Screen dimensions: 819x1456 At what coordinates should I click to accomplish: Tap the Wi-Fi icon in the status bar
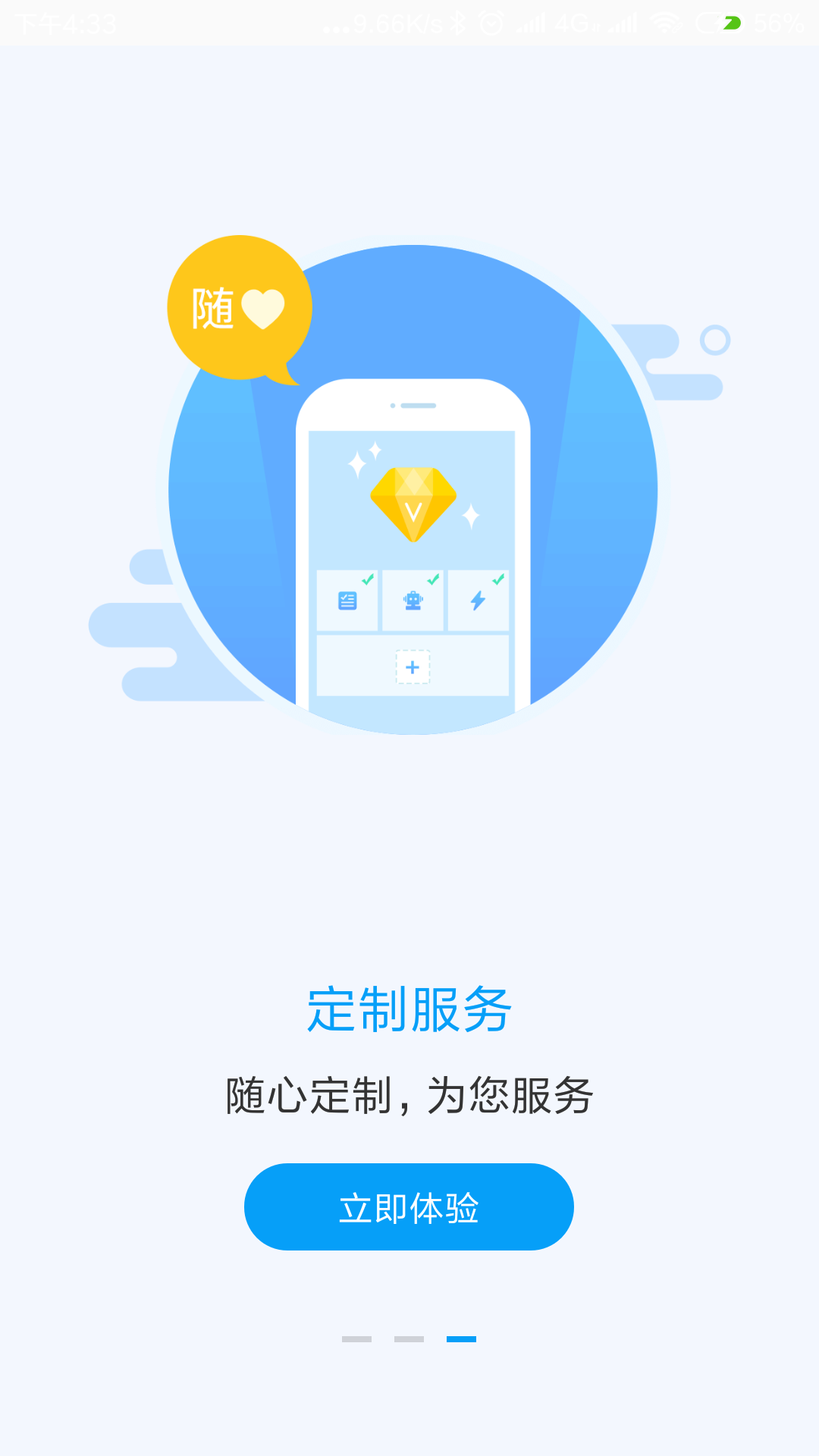(666, 23)
